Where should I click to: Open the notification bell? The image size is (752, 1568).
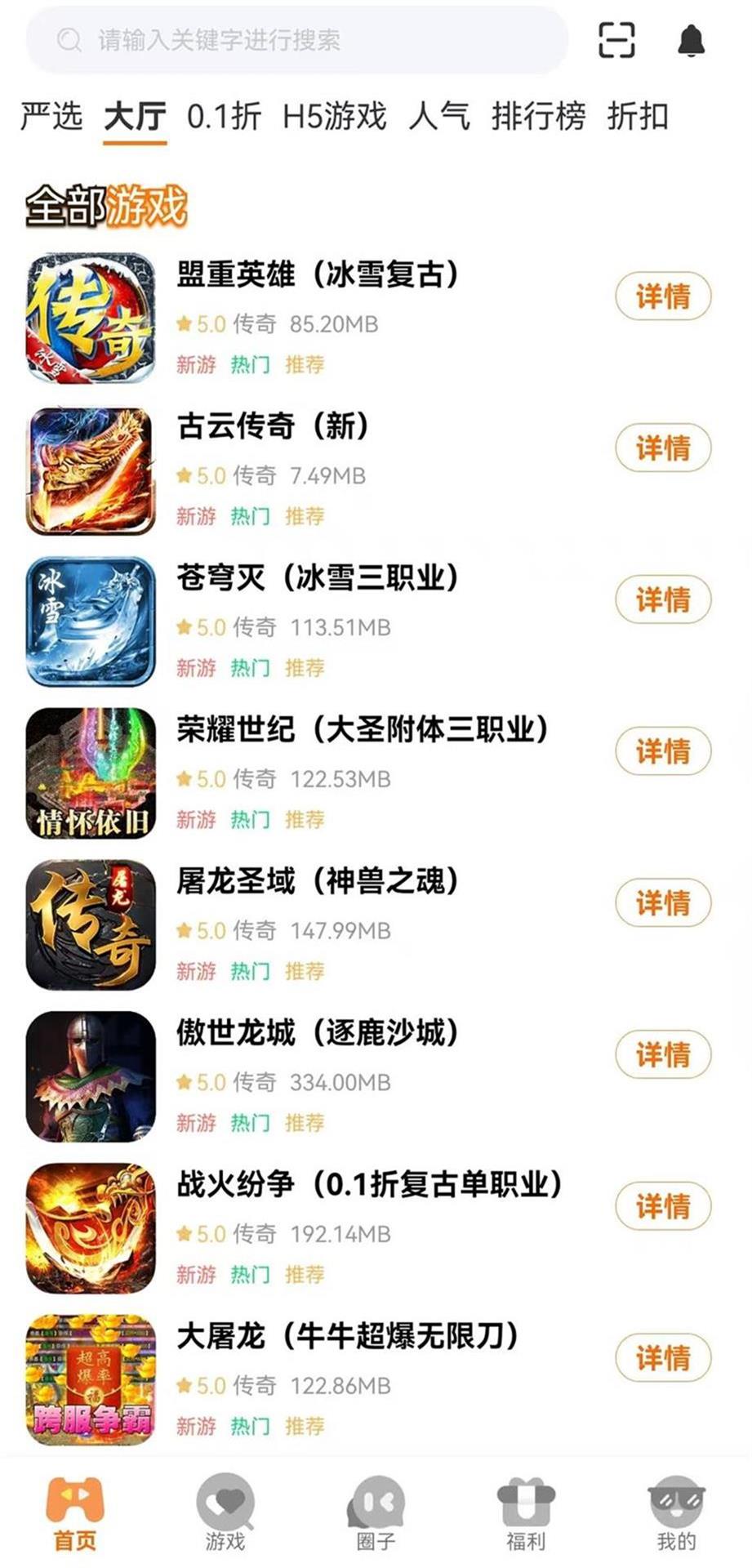coord(690,39)
